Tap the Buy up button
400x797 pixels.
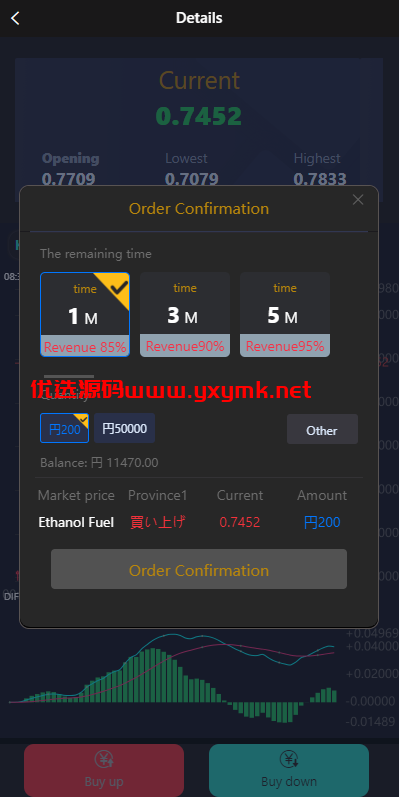tap(104, 770)
